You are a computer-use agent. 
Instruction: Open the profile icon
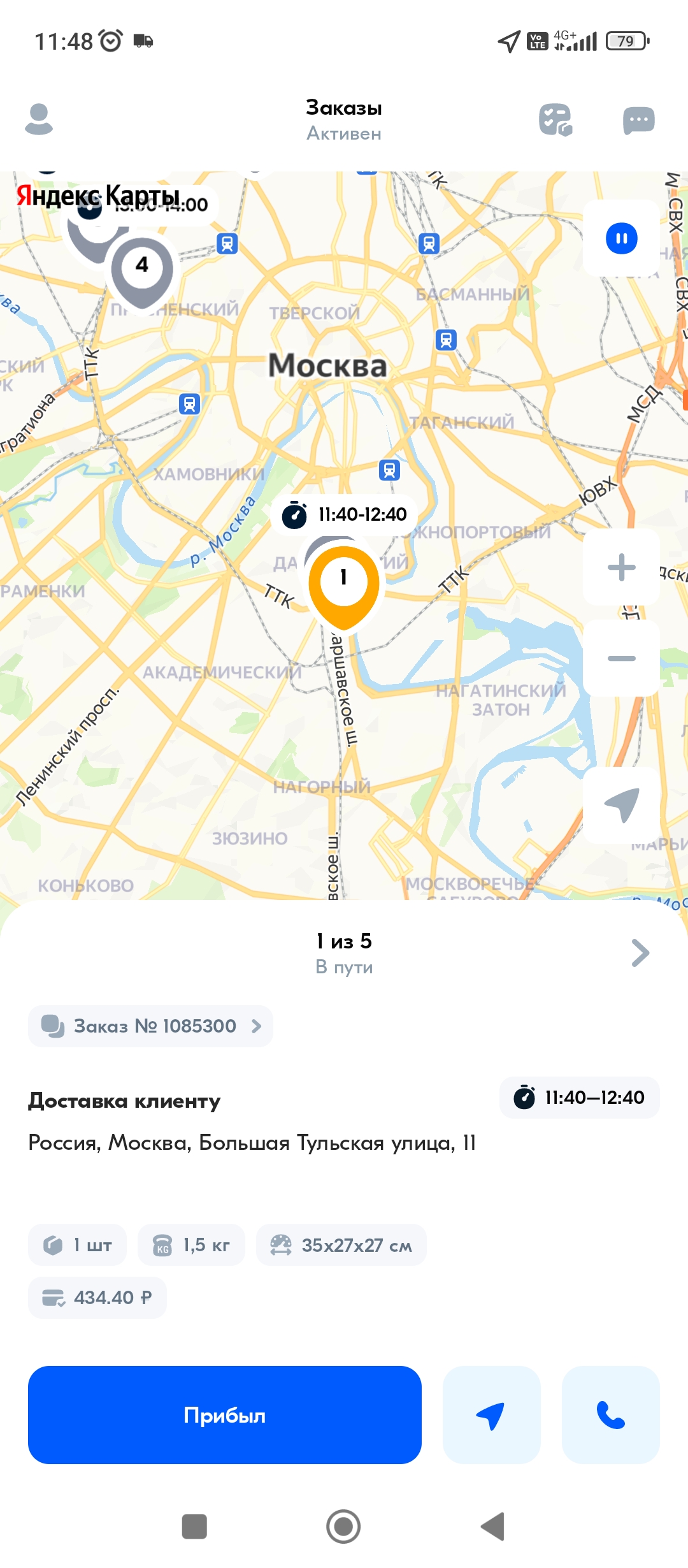pos(39,119)
